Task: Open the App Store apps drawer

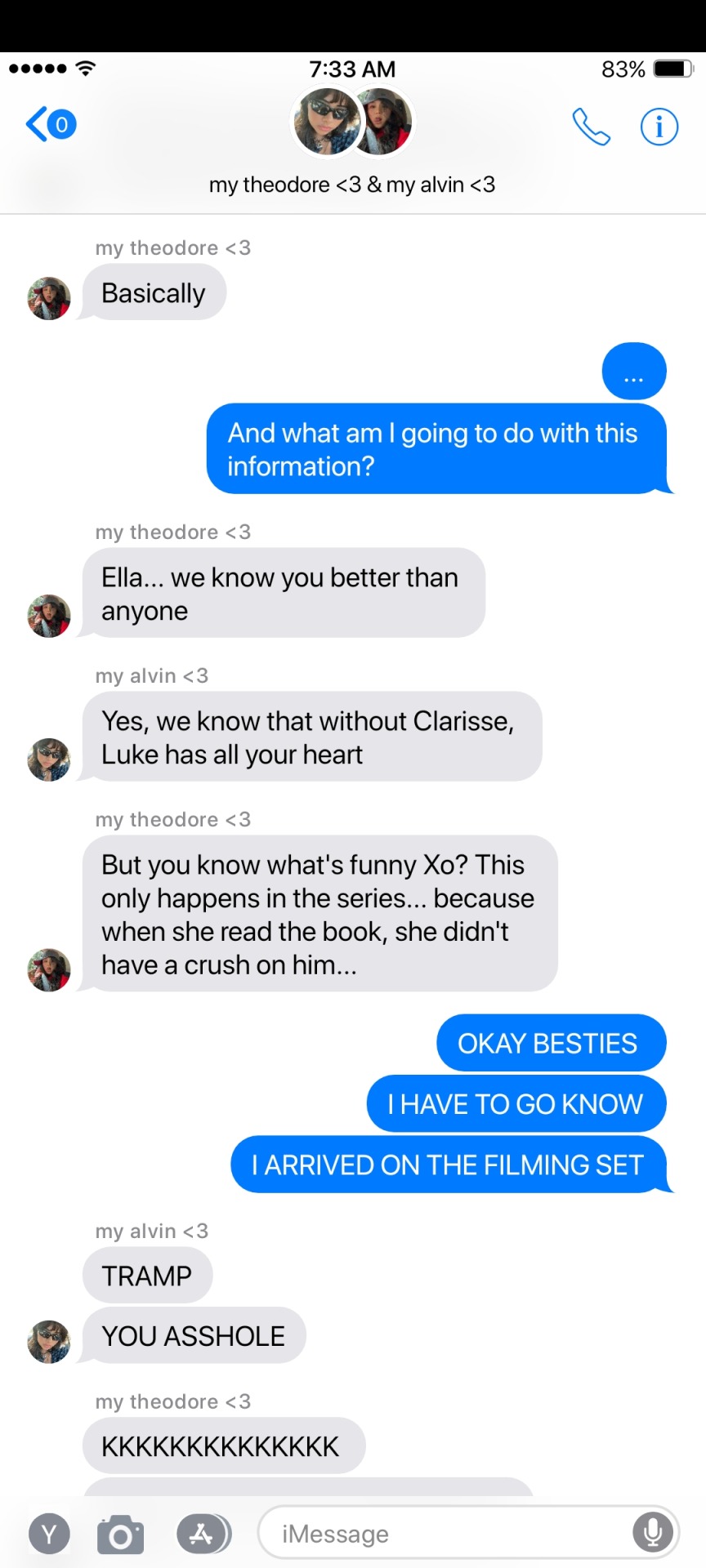Action: pos(203,1534)
